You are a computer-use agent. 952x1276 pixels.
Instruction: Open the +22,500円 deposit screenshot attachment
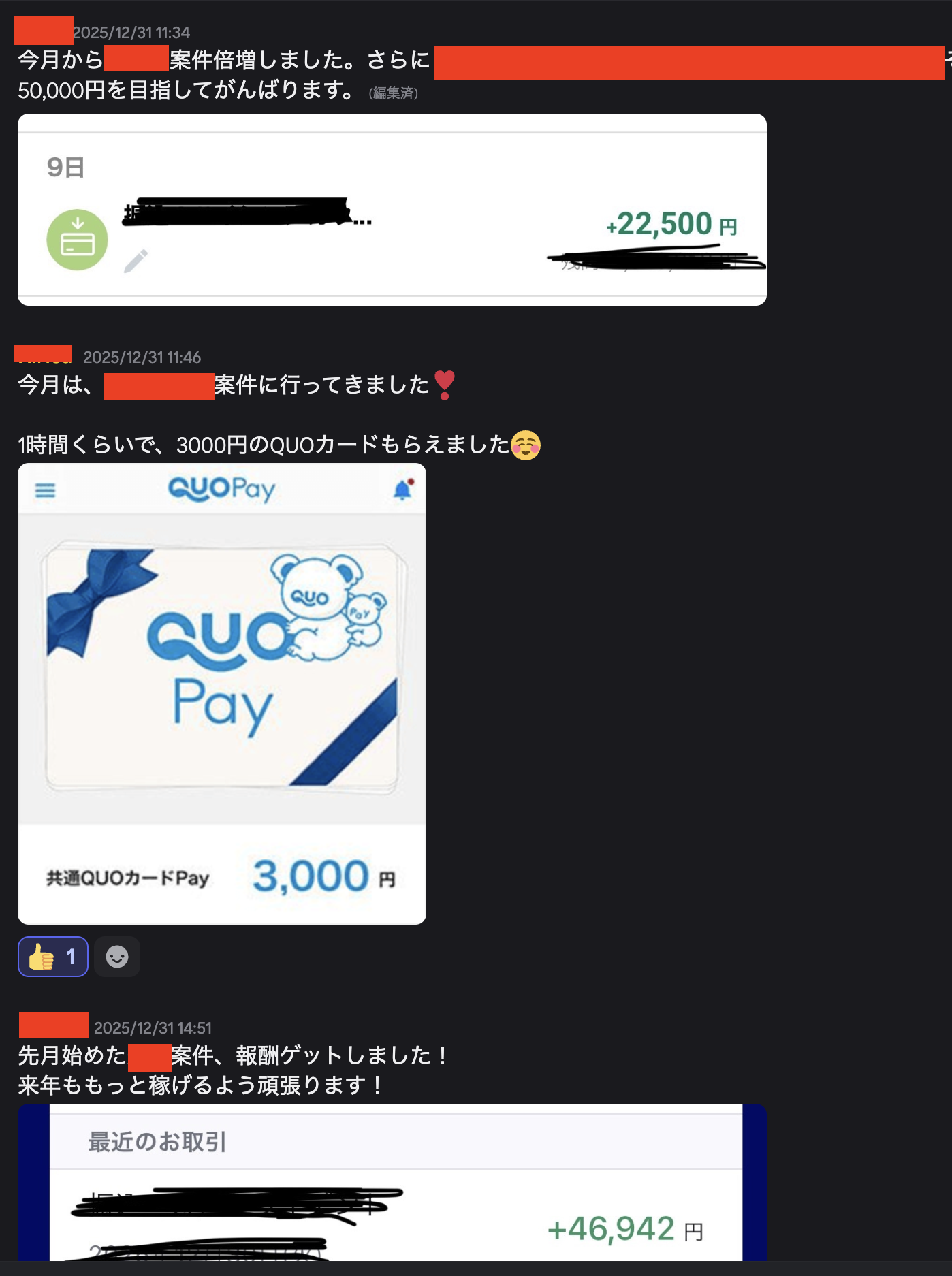(392, 210)
